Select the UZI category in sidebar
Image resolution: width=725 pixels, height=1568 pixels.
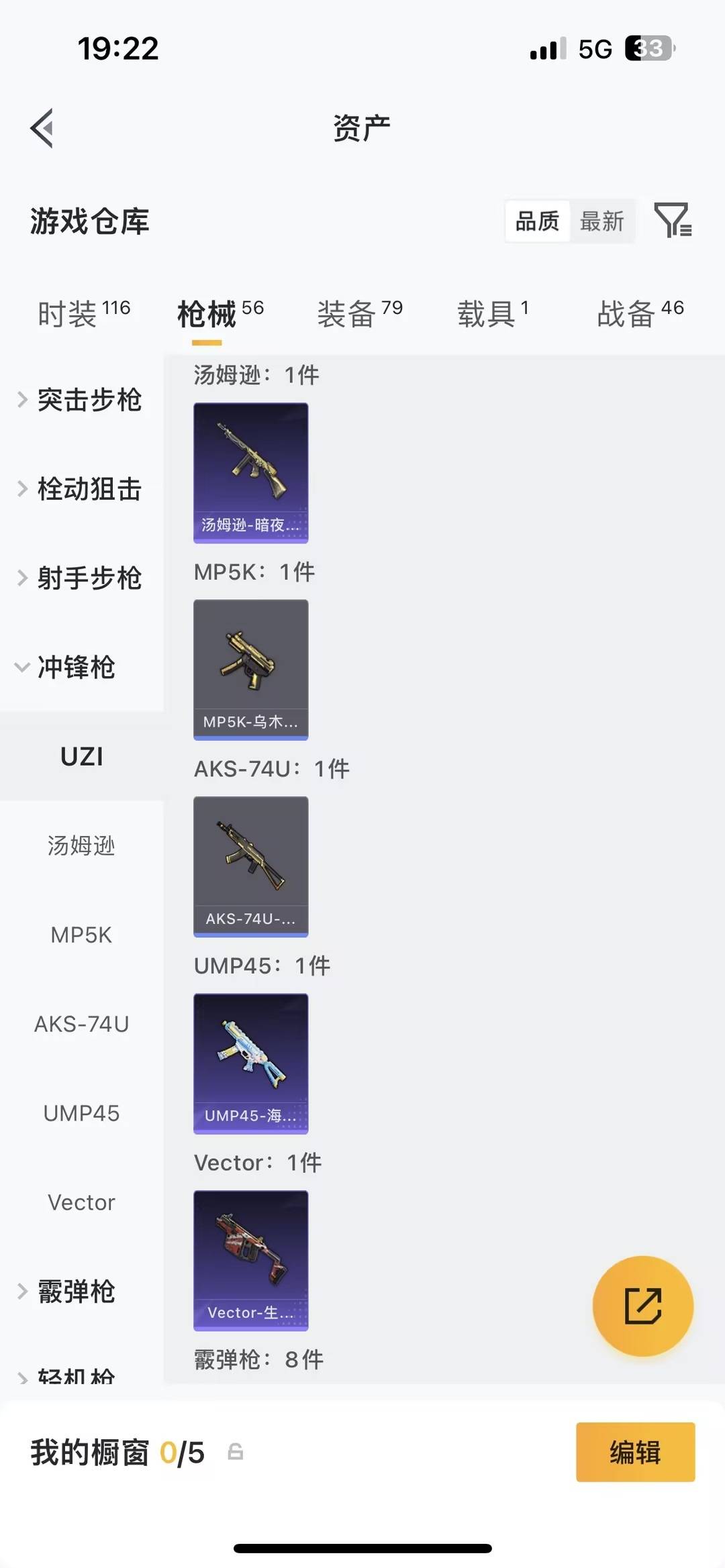(82, 757)
